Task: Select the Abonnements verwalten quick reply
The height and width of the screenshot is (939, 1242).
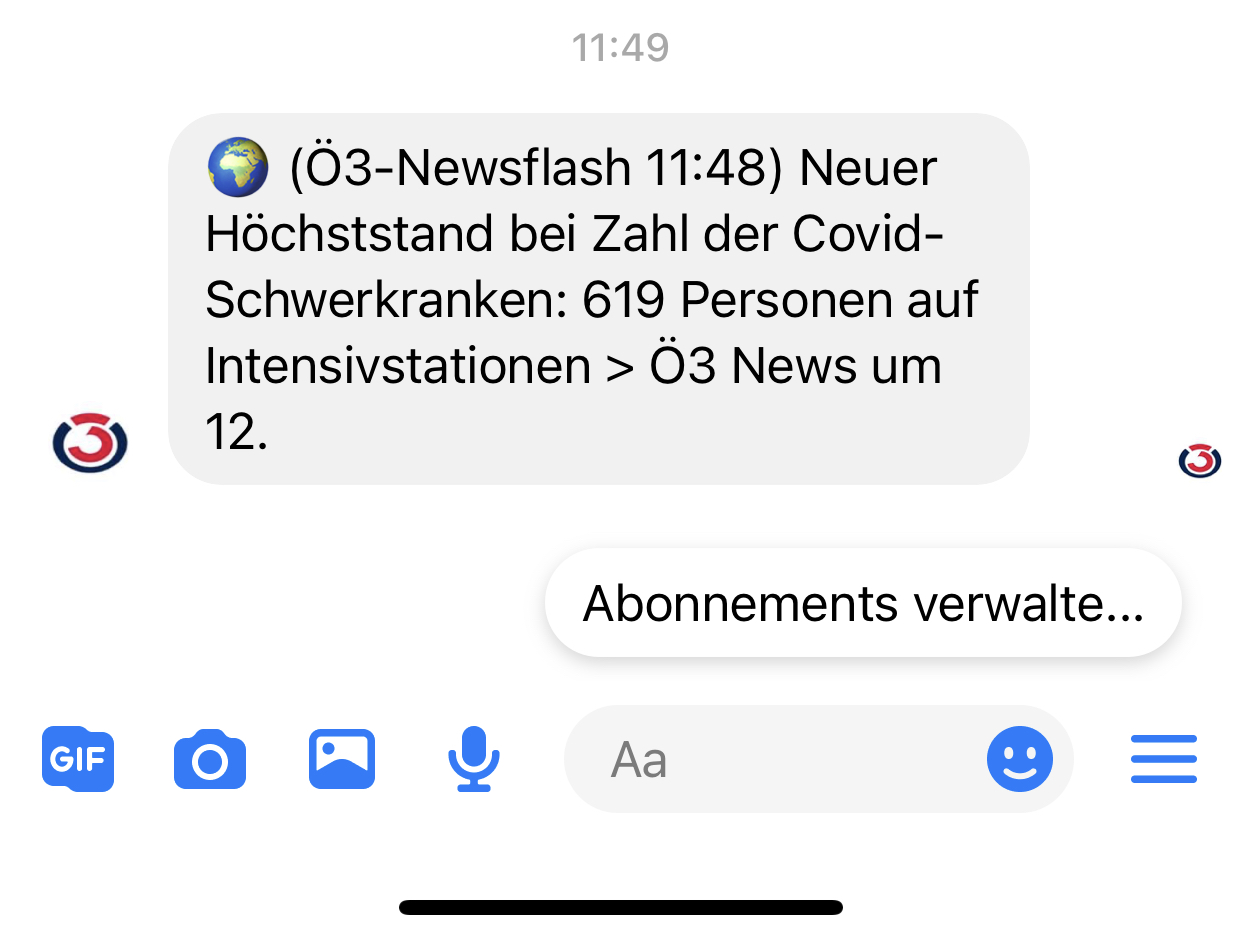Action: [863, 603]
